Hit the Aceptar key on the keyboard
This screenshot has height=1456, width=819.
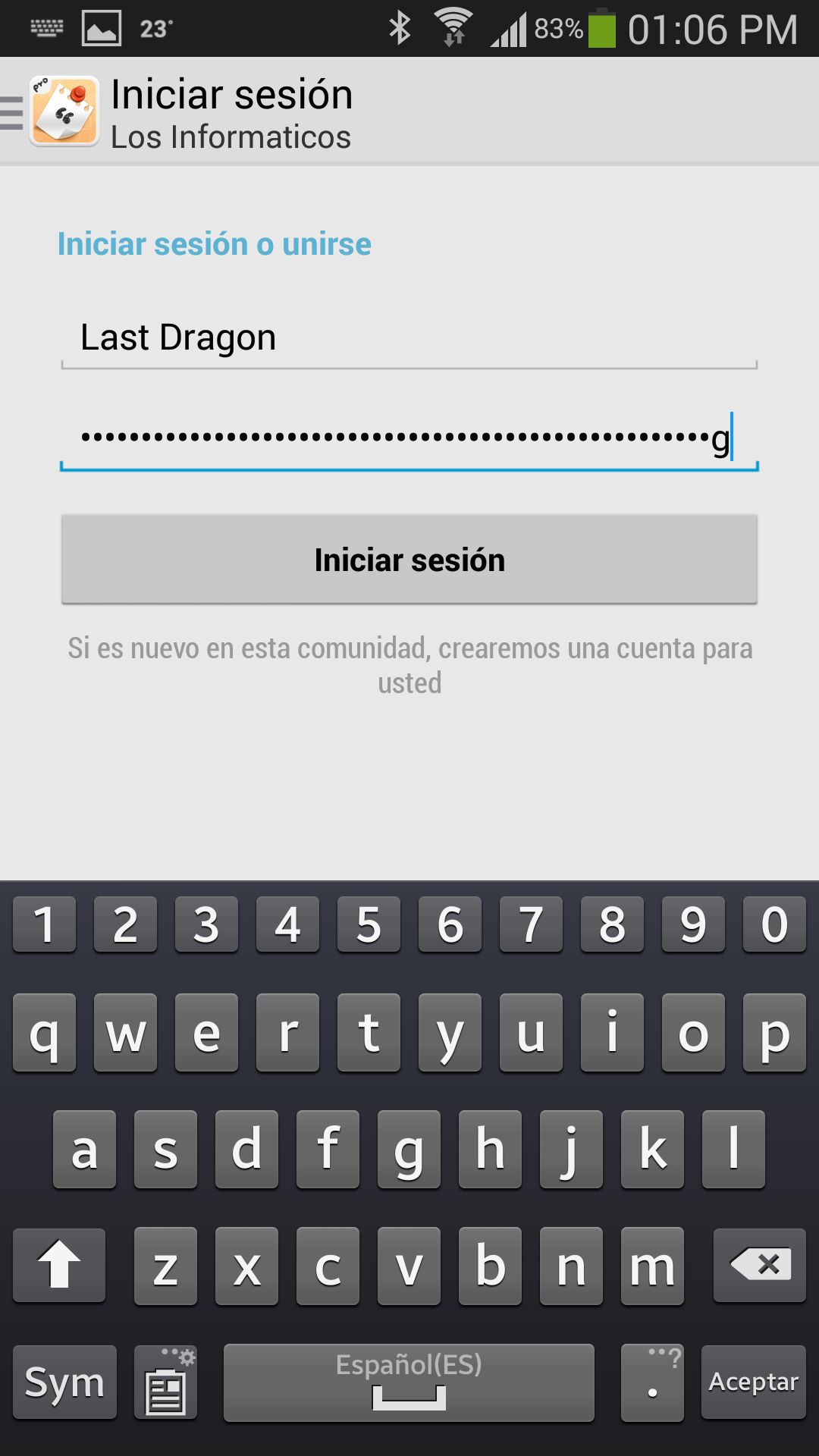coord(753,1382)
